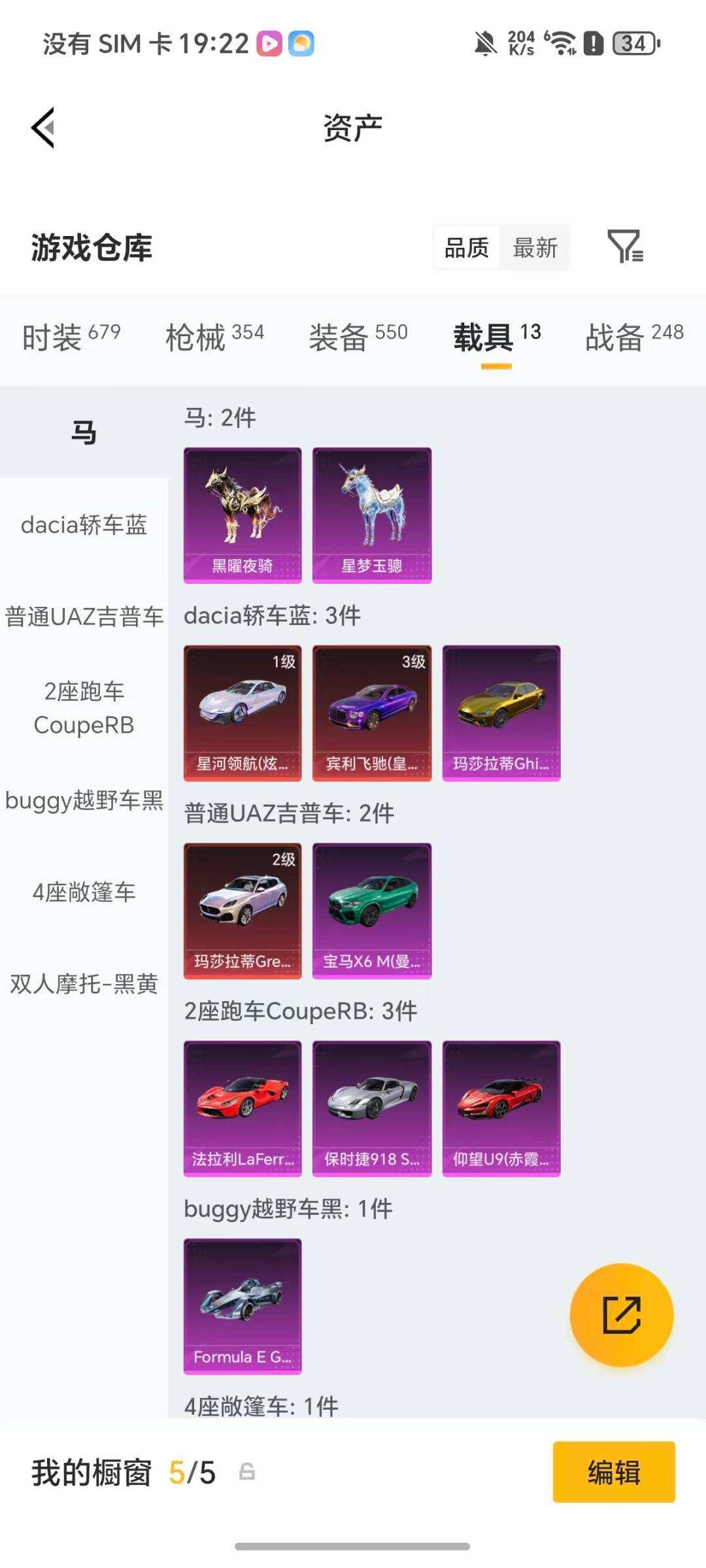Image resolution: width=706 pixels, height=1568 pixels.
Task: Switch sorting to 最新
Action: 535,247
